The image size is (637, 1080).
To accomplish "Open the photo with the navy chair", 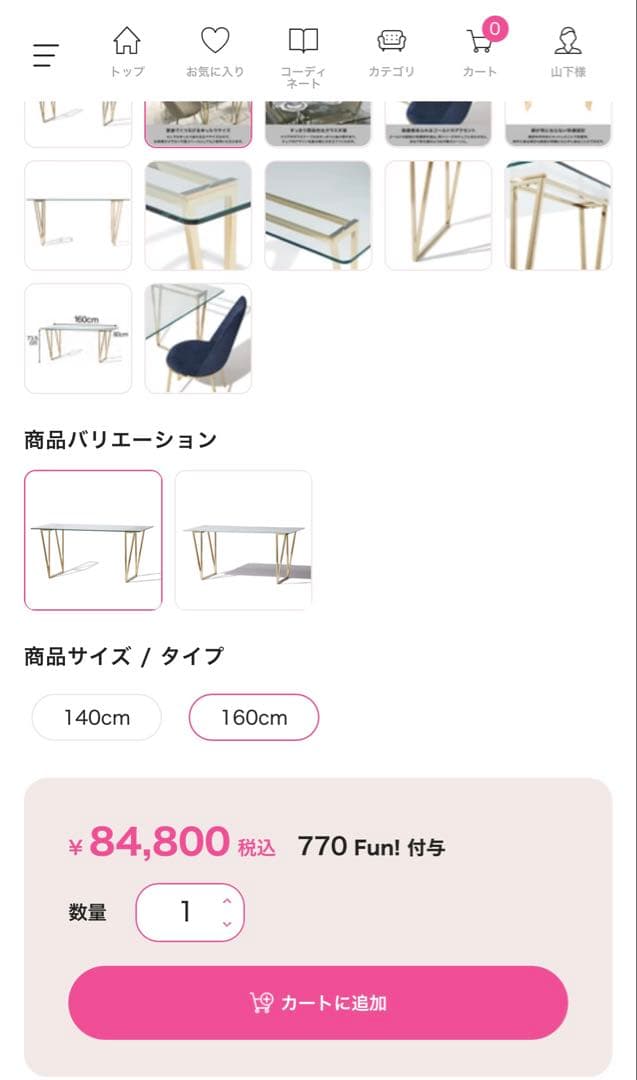I will pyautogui.click(x=198, y=338).
